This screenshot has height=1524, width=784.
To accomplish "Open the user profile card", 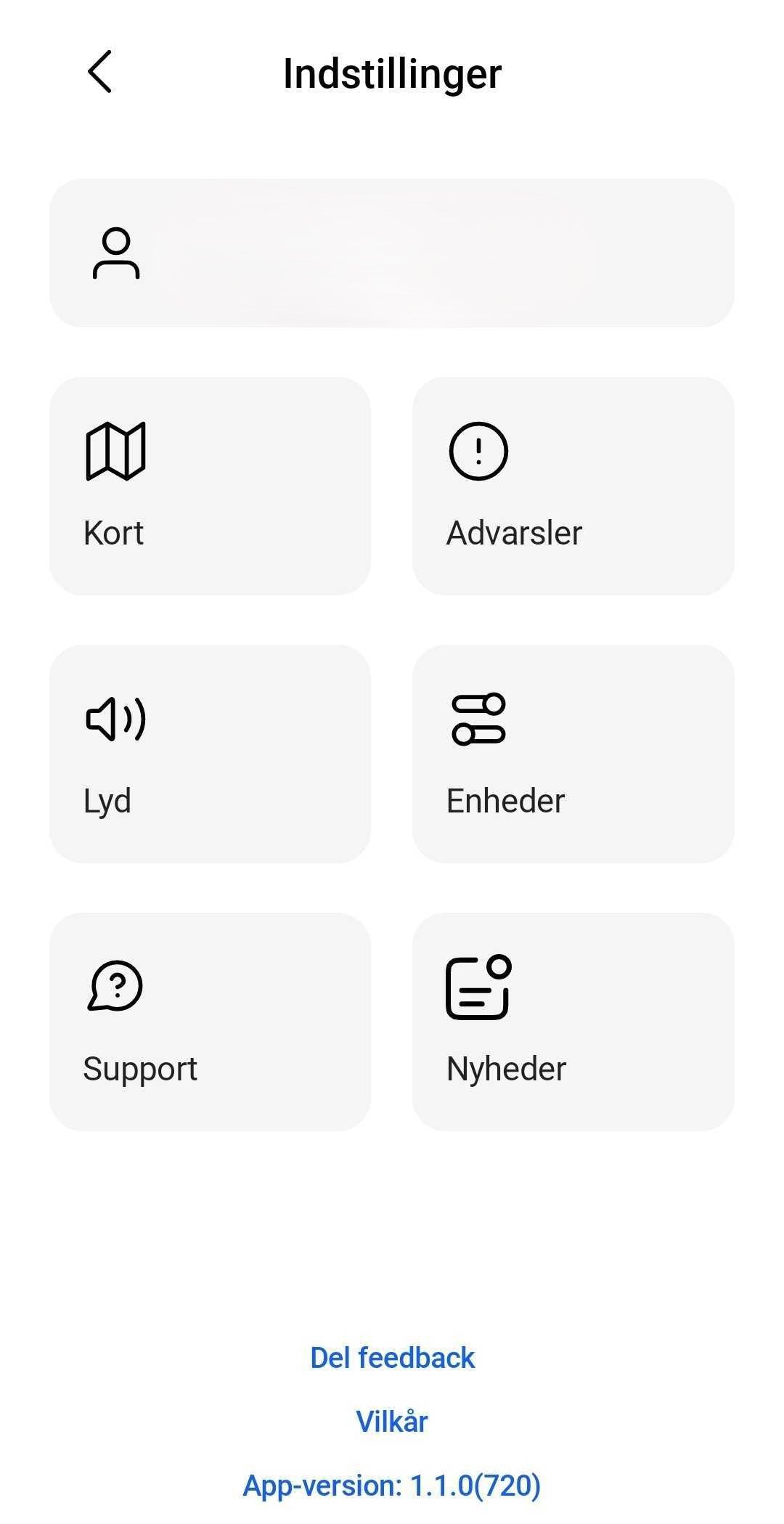I will 391,253.
